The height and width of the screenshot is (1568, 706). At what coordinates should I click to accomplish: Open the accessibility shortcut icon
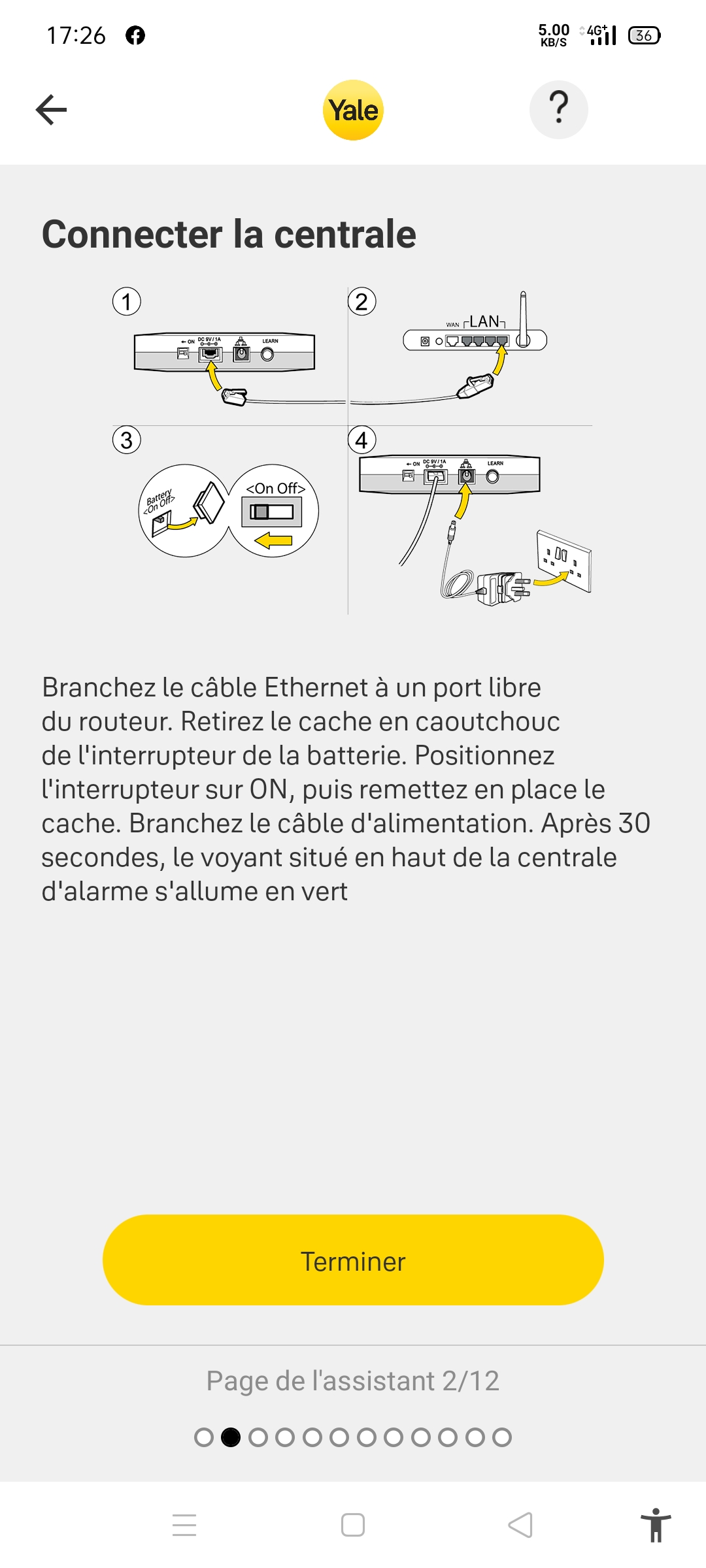tap(656, 1525)
